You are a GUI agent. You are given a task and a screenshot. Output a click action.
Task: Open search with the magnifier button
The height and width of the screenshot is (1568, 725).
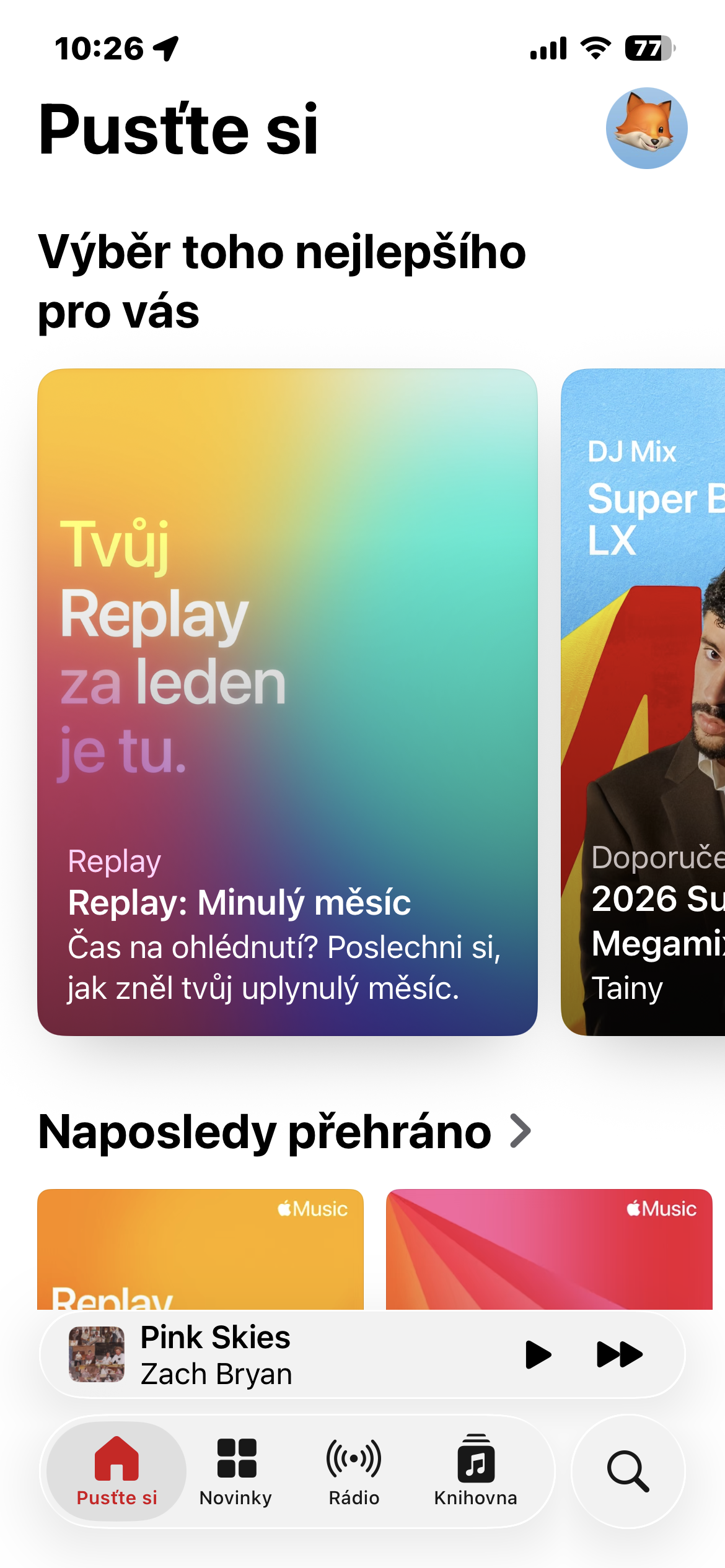[628, 1471]
